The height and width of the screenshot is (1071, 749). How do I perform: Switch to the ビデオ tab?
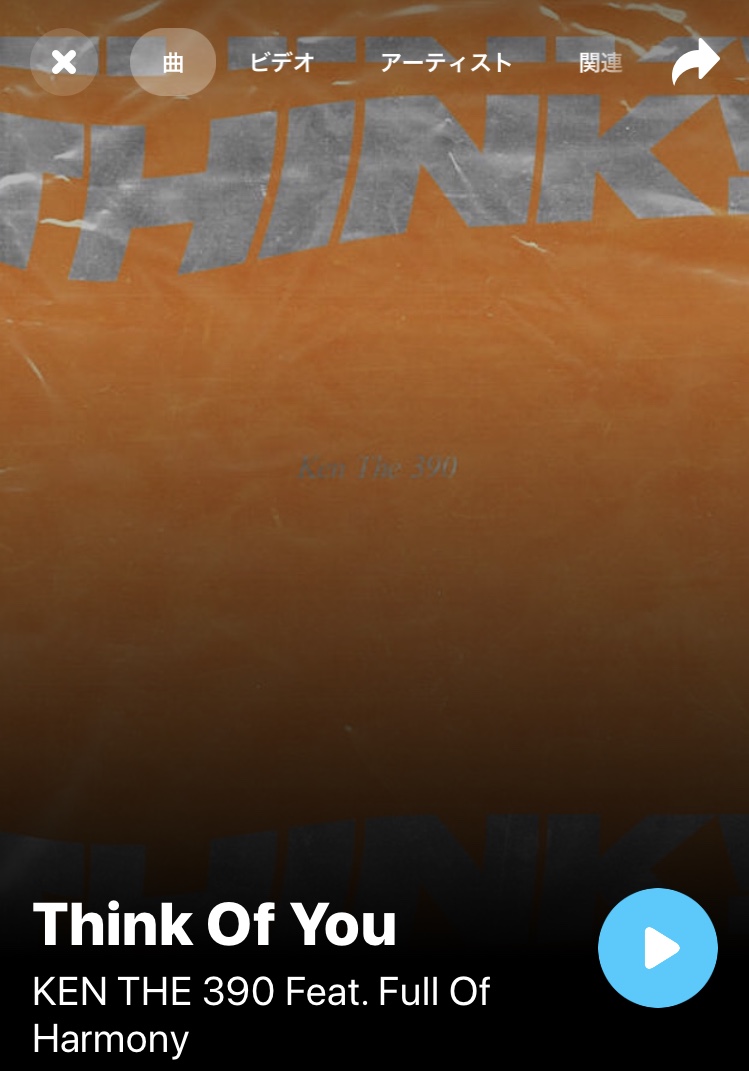pos(282,62)
